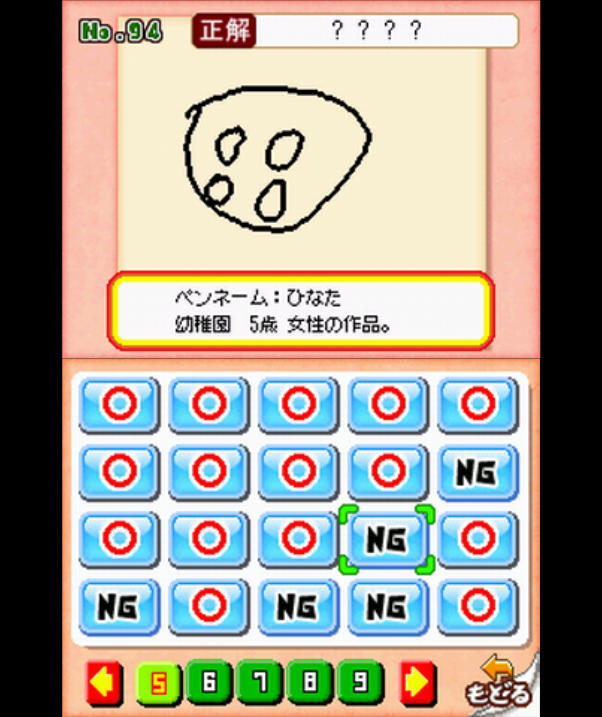Go to page 7
602x717 pixels.
pos(259,682)
